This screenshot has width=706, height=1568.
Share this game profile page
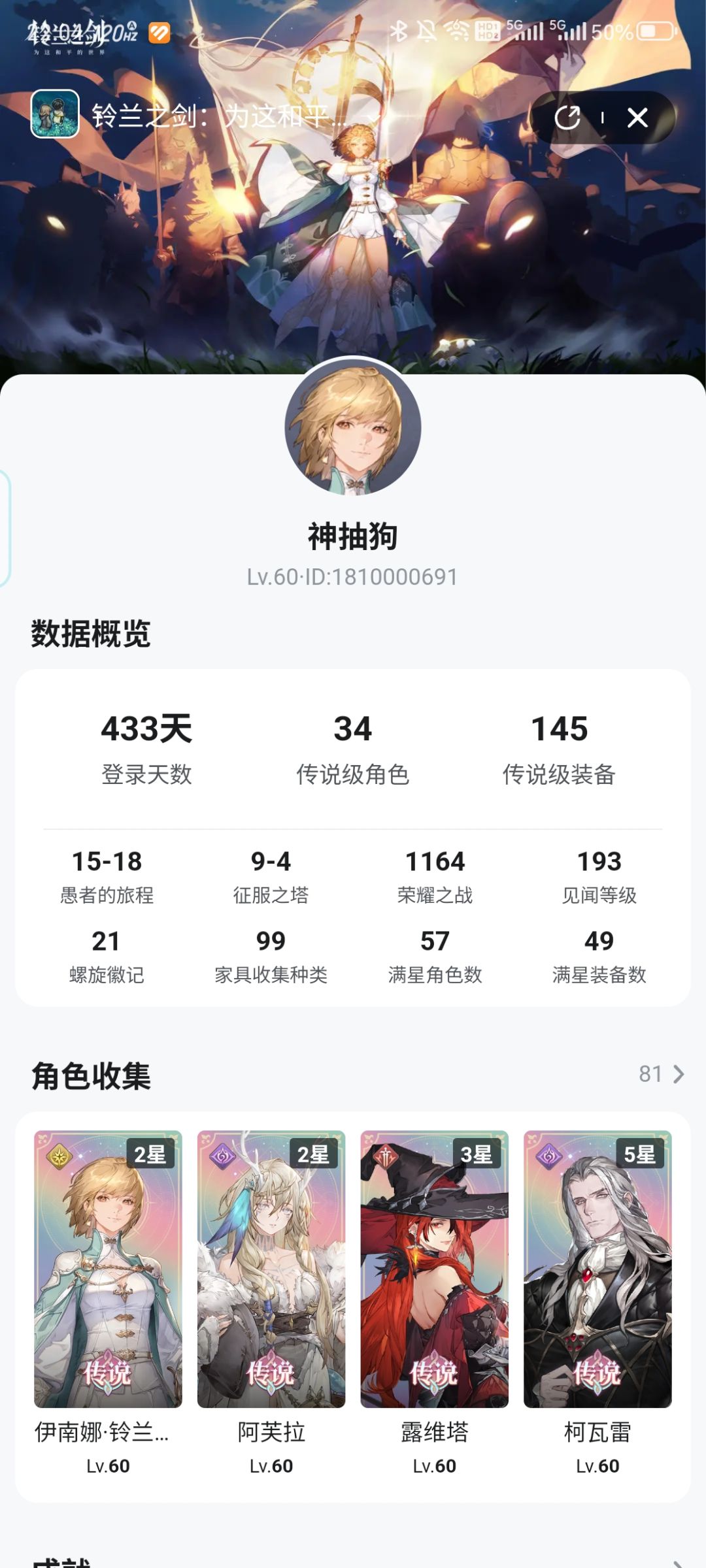[x=567, y=118]
